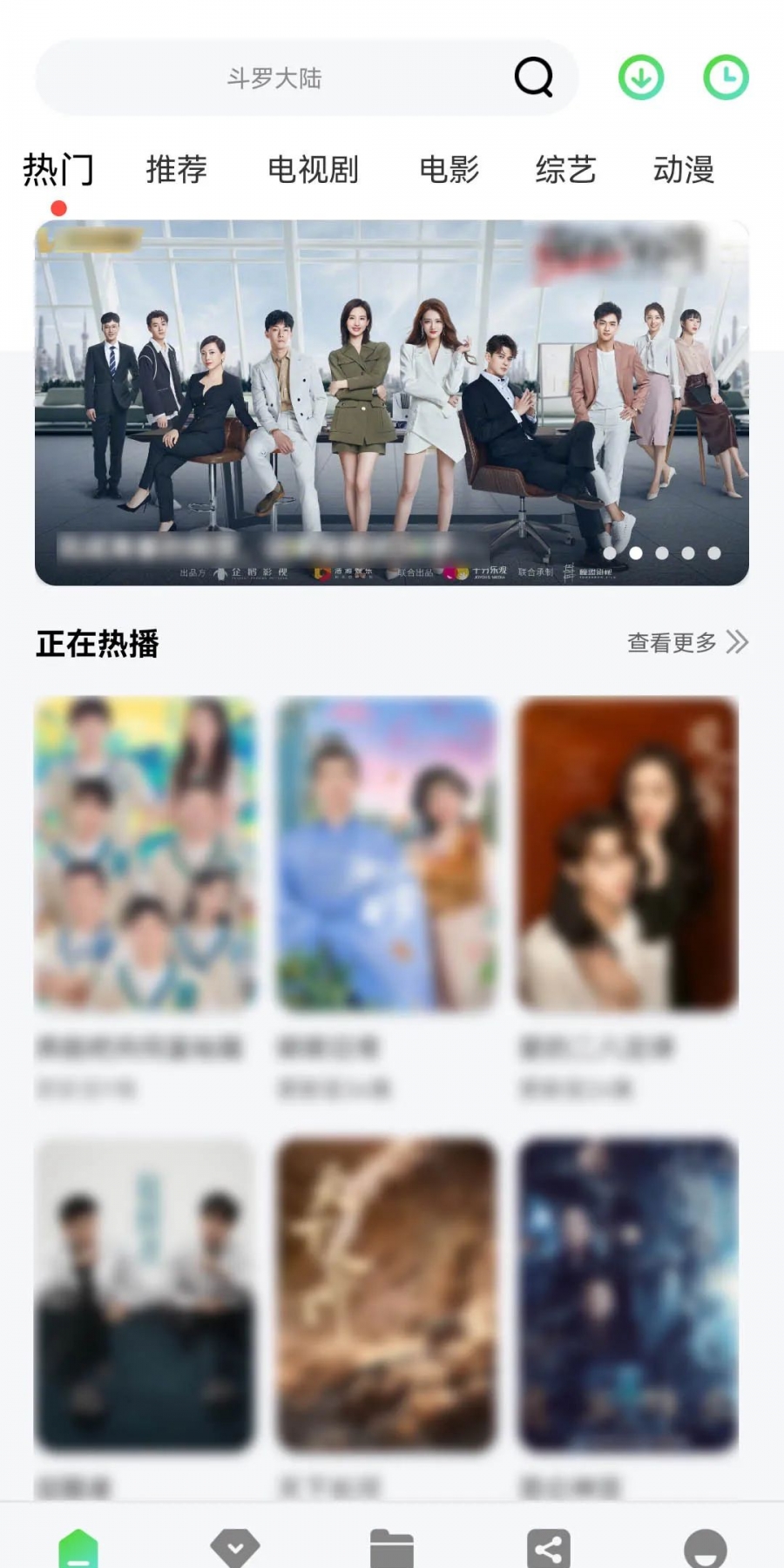Select the 热门 tab
The width and height of the screenshot is (784, 1568).
point(58,169)
